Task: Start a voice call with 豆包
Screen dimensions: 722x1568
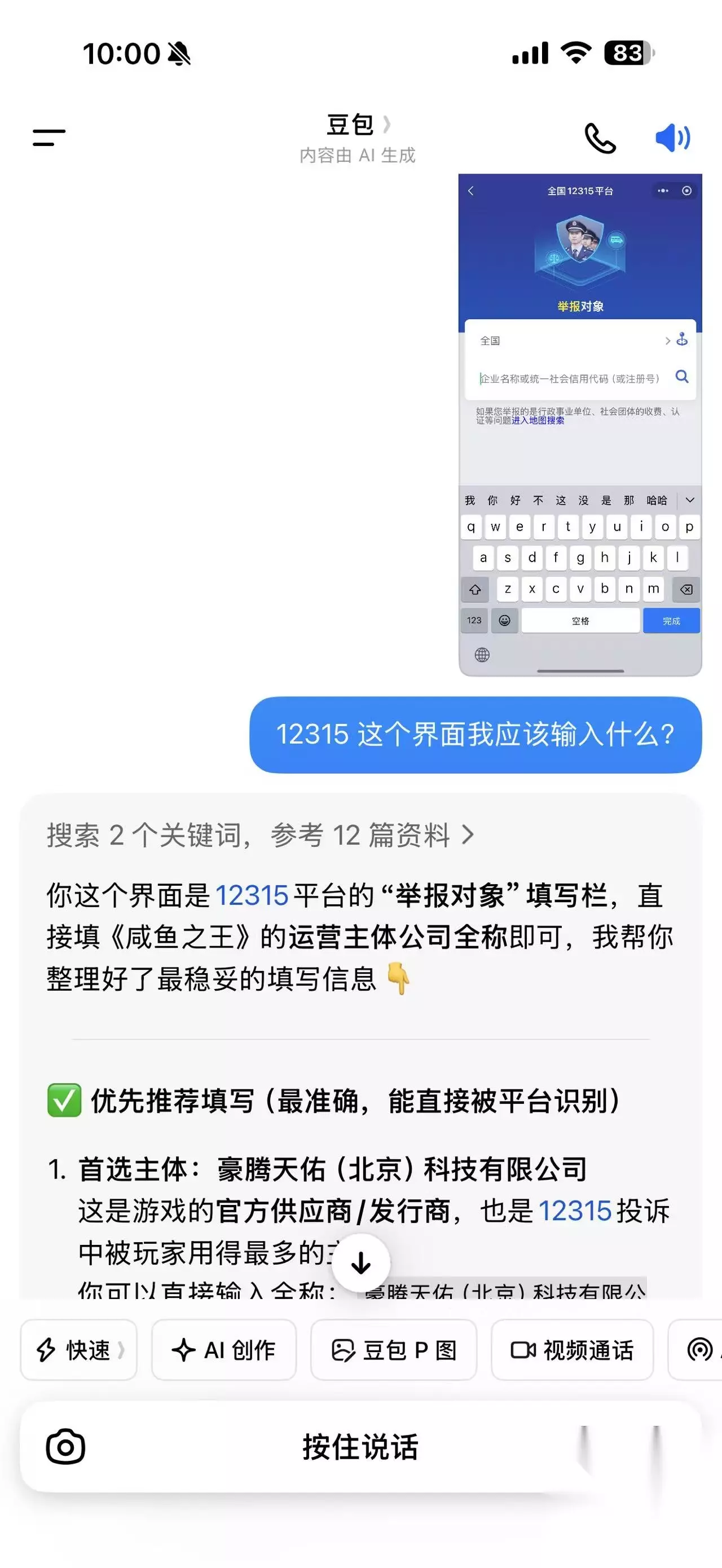Action: click(600, 138)
